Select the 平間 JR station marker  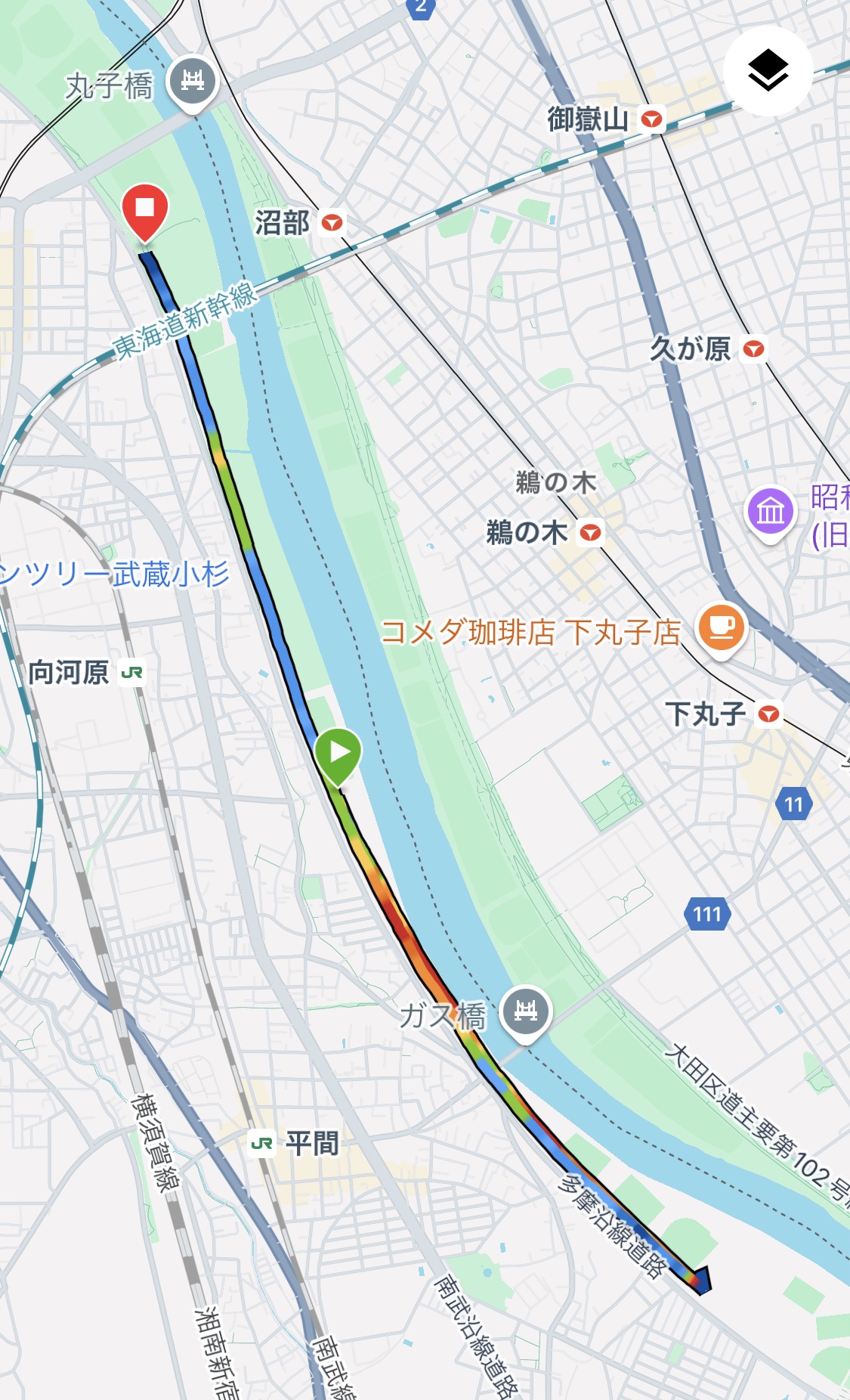(262, 1144)
